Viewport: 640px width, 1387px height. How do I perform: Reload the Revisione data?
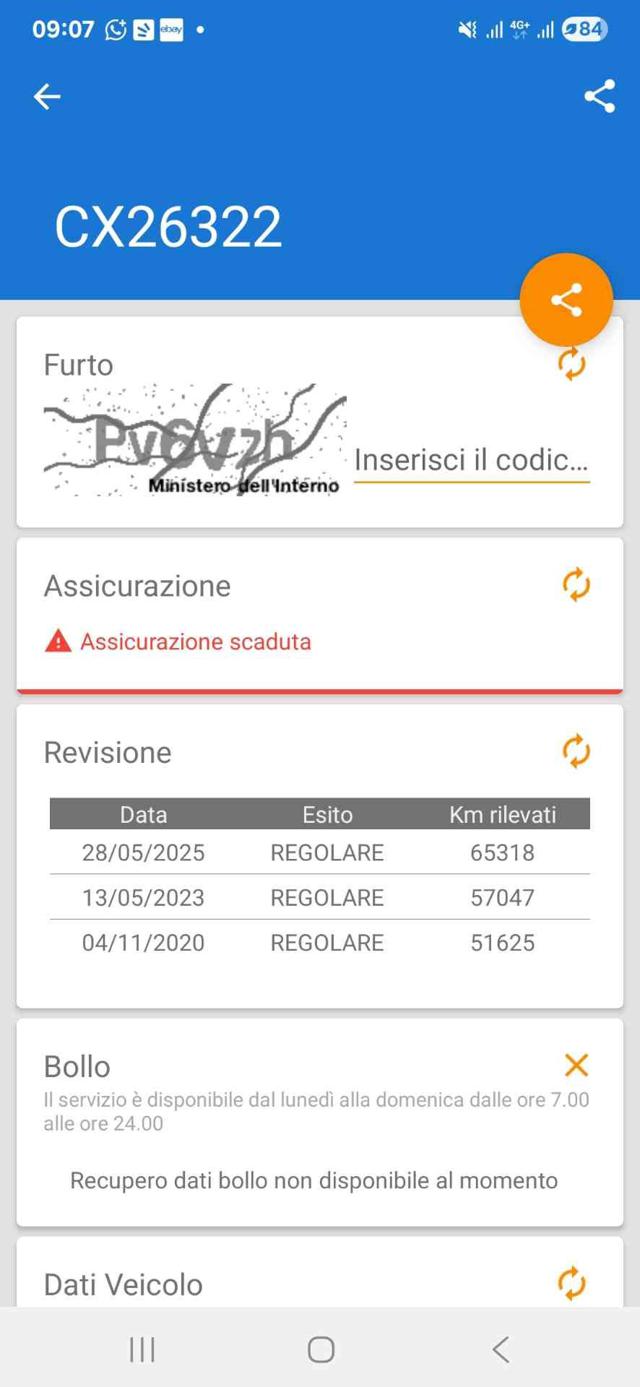pos(576,751)
